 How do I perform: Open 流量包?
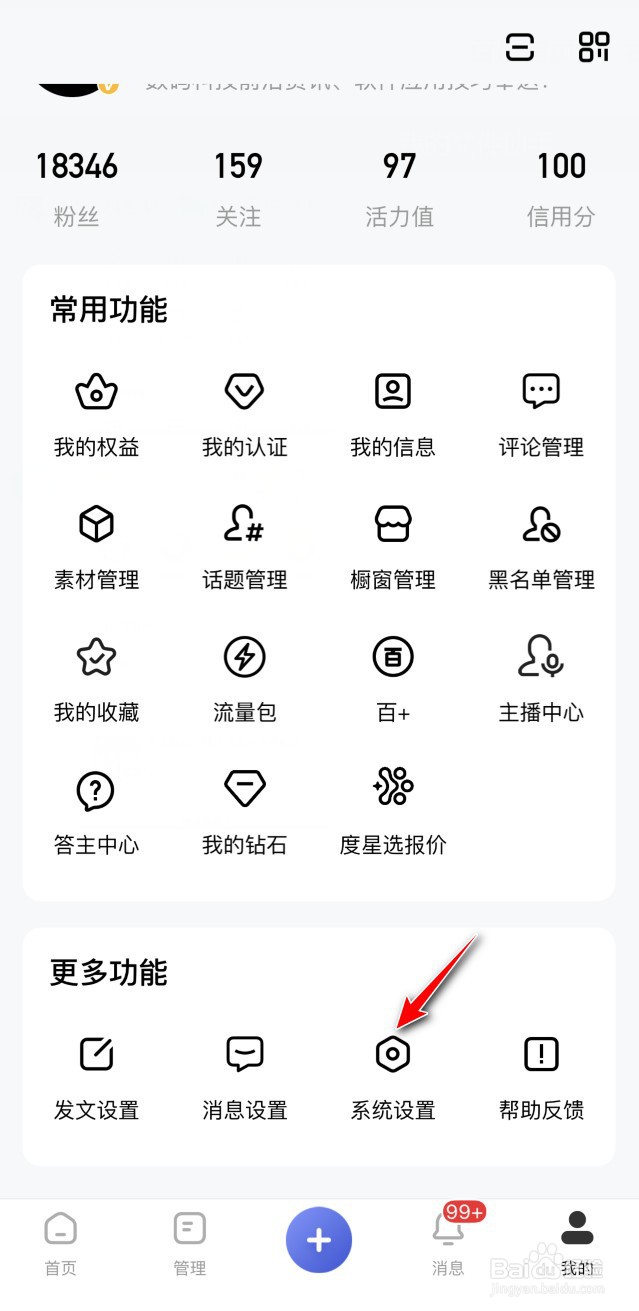(244, 678)
